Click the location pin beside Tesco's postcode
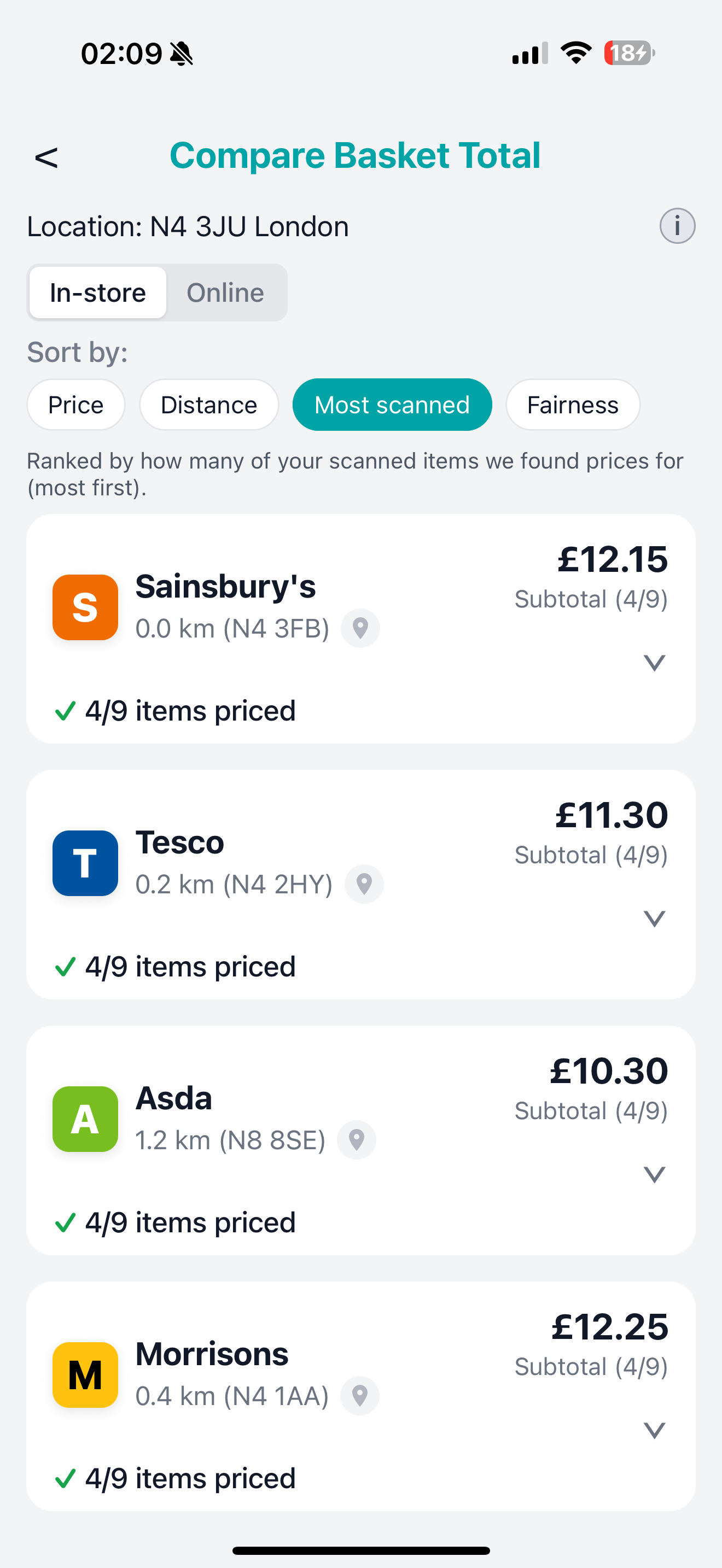722x1568 pixels. coord(363,884)
